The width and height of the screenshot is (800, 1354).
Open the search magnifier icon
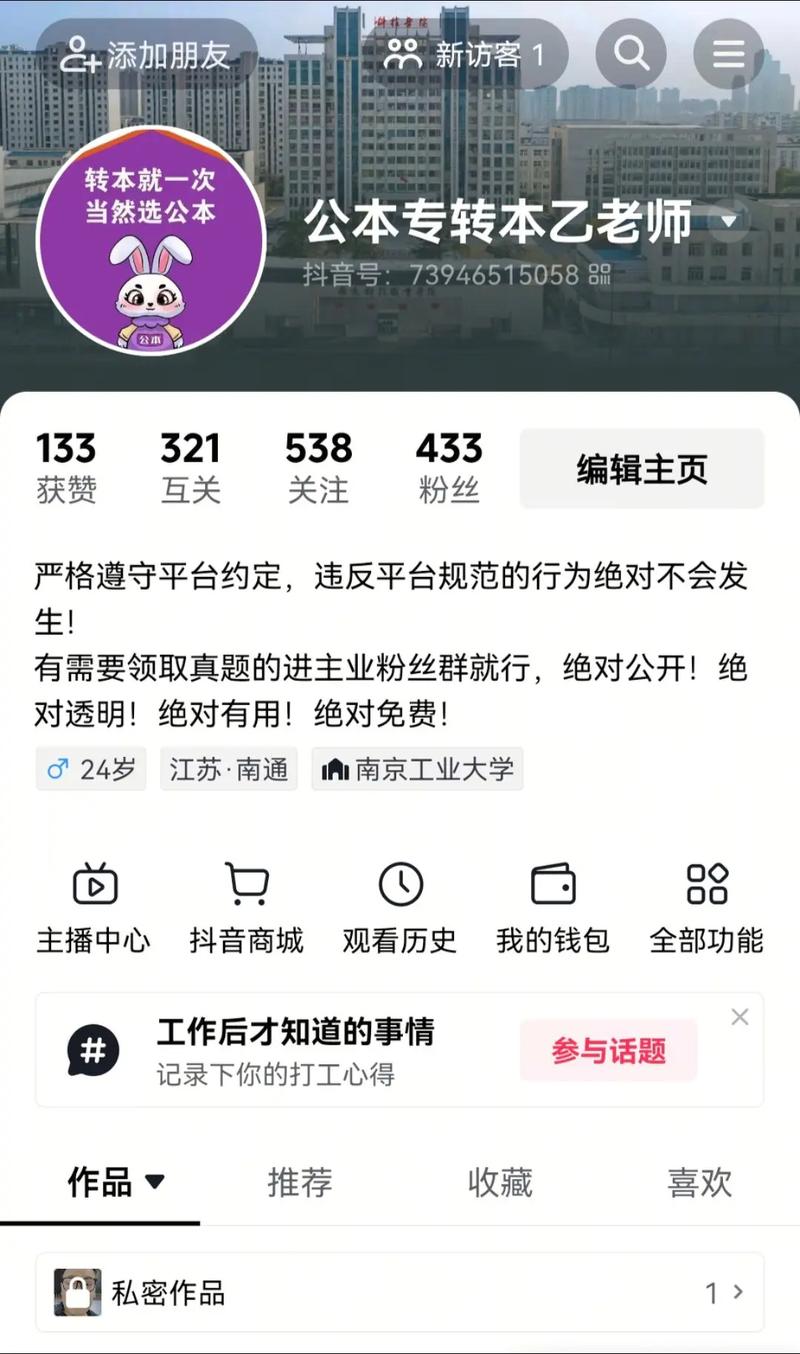(631, 53)
